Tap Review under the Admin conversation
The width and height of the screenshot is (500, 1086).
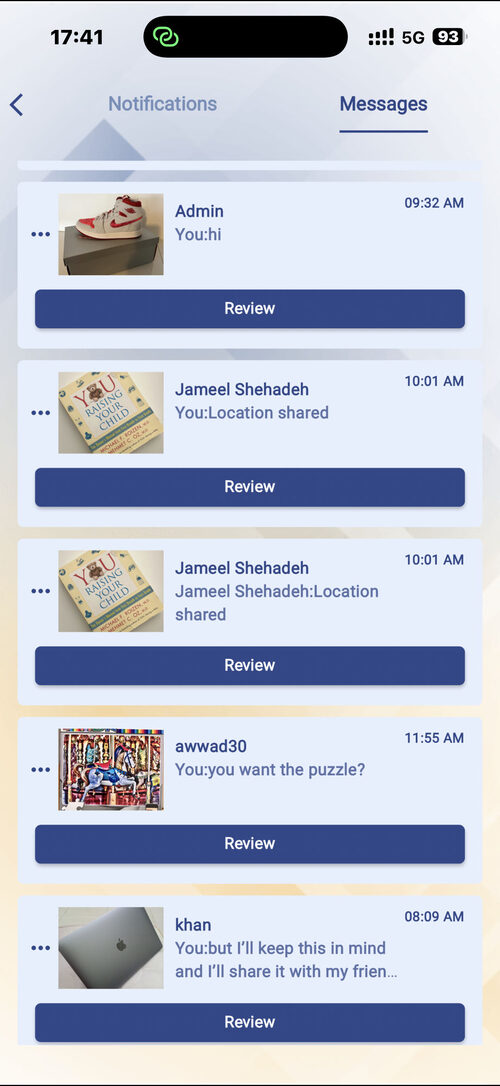click(250, 308)
